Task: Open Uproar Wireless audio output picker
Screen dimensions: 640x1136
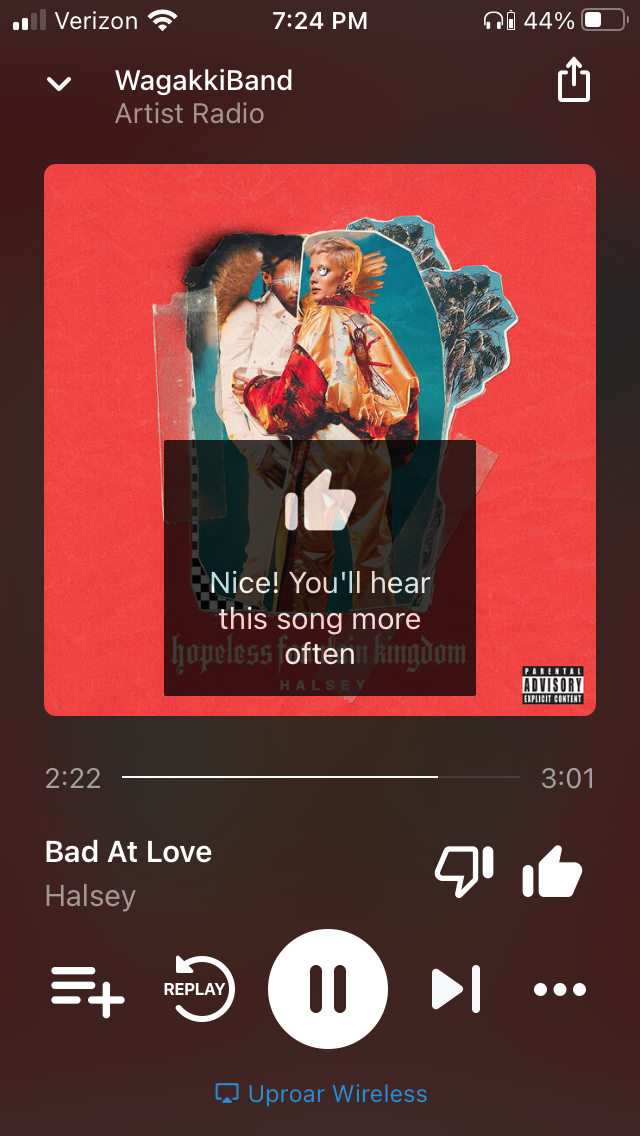Action: [x=321, y=1093]
